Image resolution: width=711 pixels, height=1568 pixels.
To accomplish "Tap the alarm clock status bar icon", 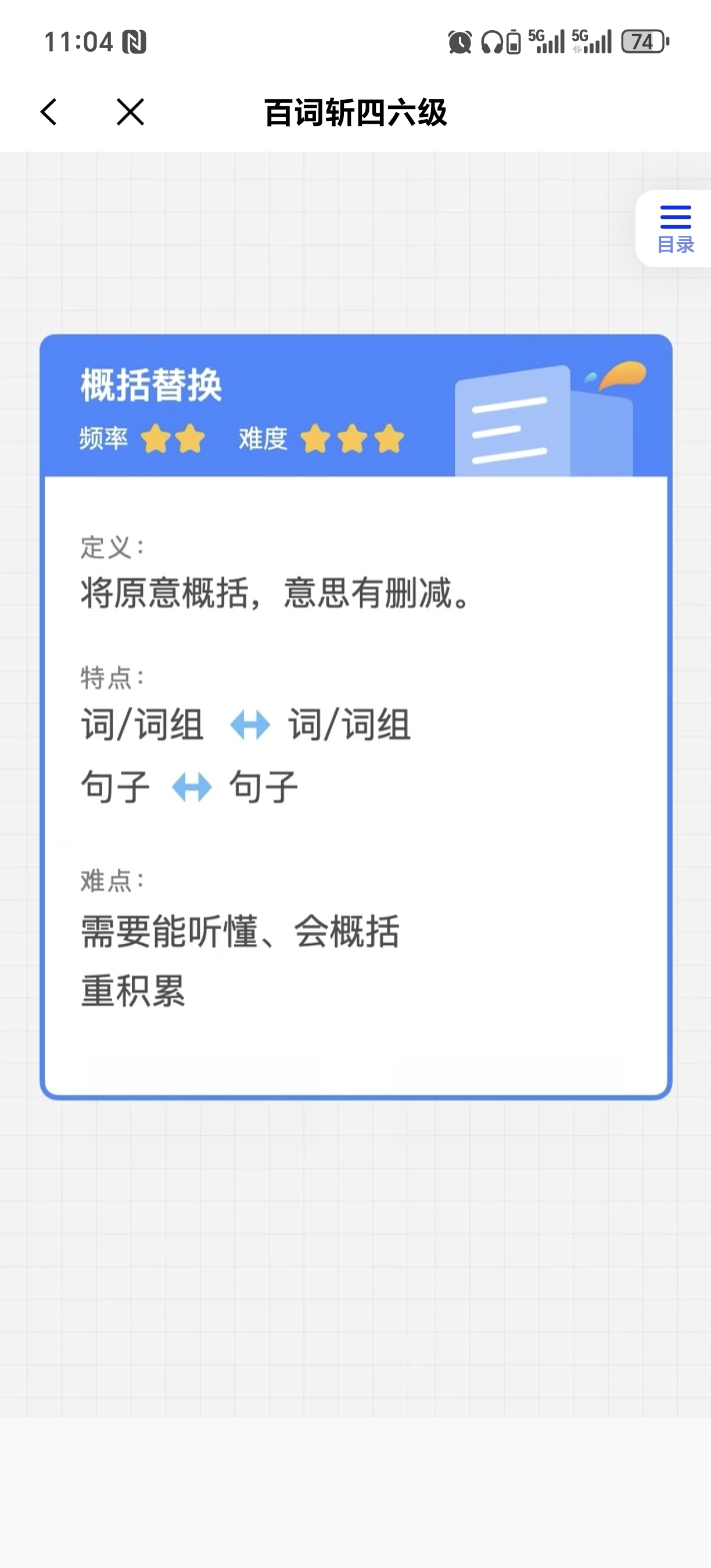I will tap(461, 41).
